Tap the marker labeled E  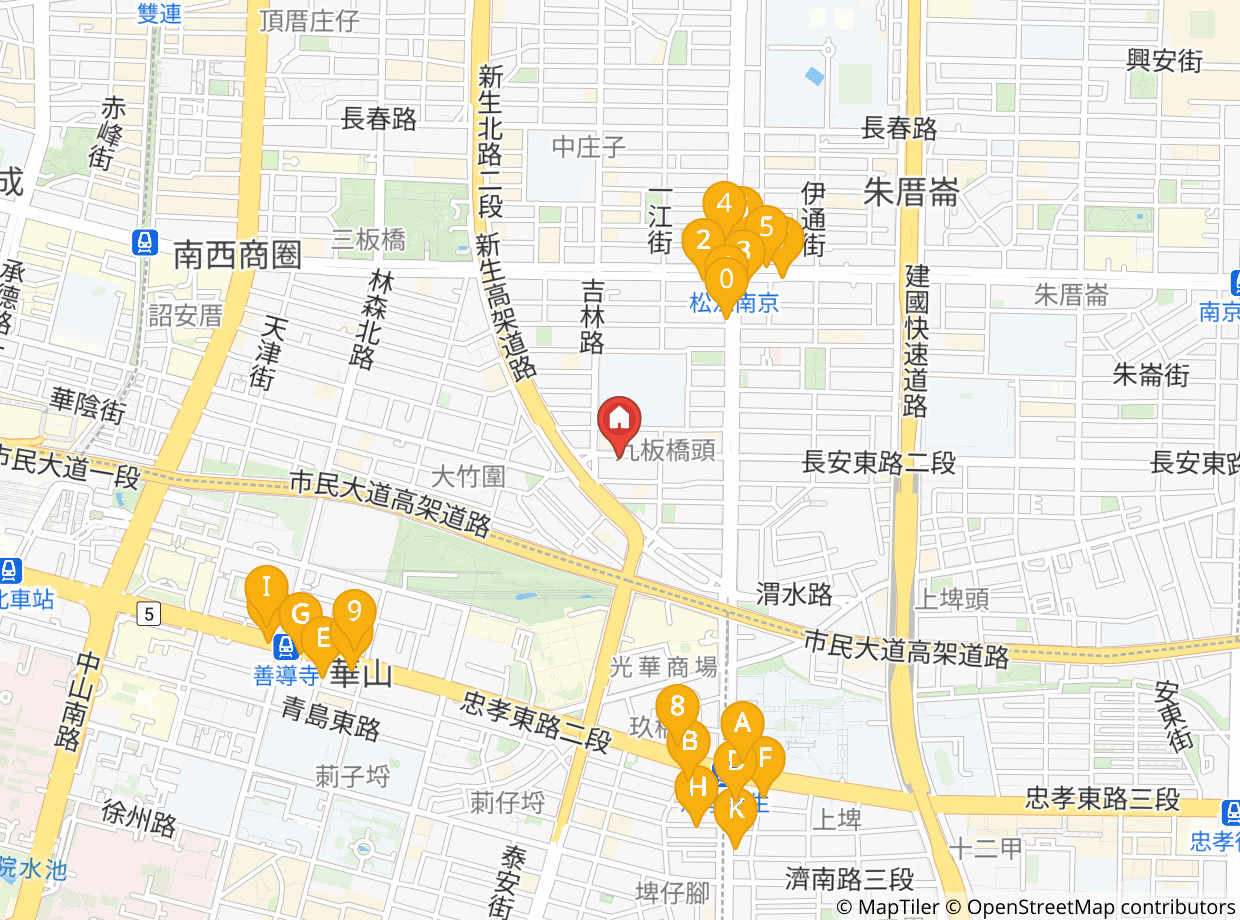pyautogui.click(x=322, y=636)
